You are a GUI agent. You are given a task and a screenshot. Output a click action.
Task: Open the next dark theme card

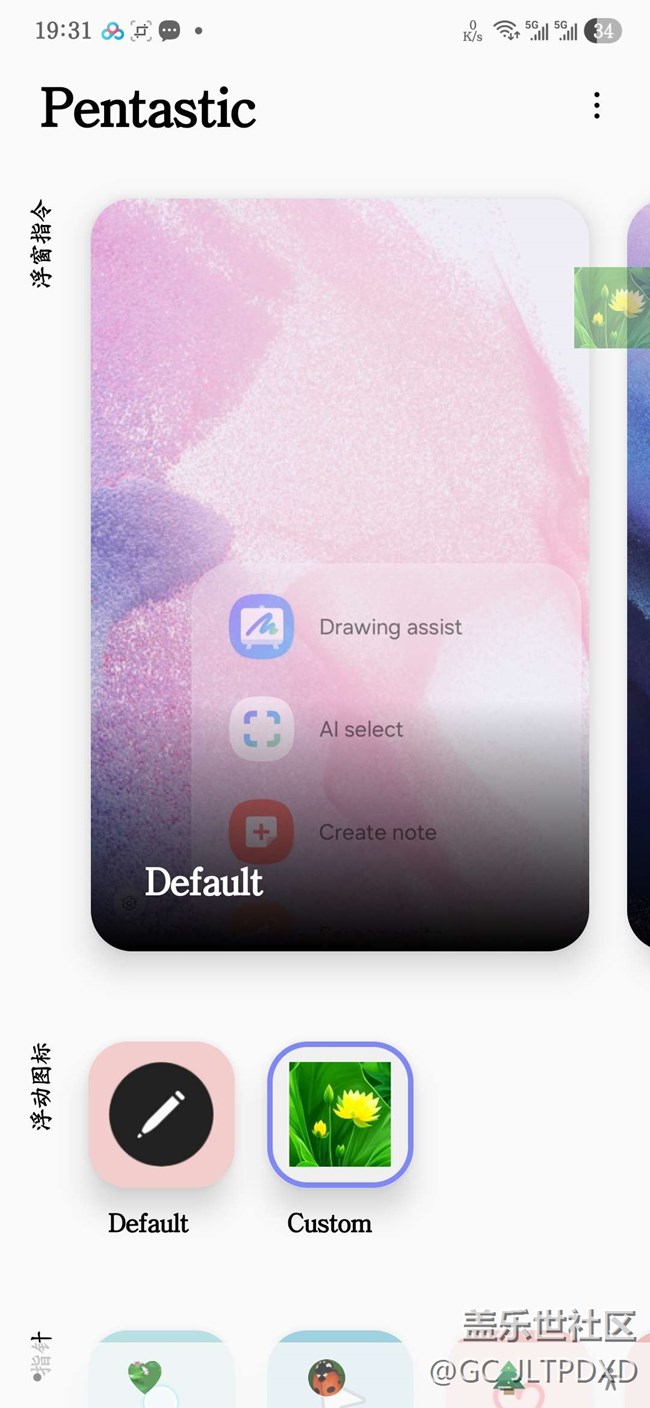(x=638, y=574)
